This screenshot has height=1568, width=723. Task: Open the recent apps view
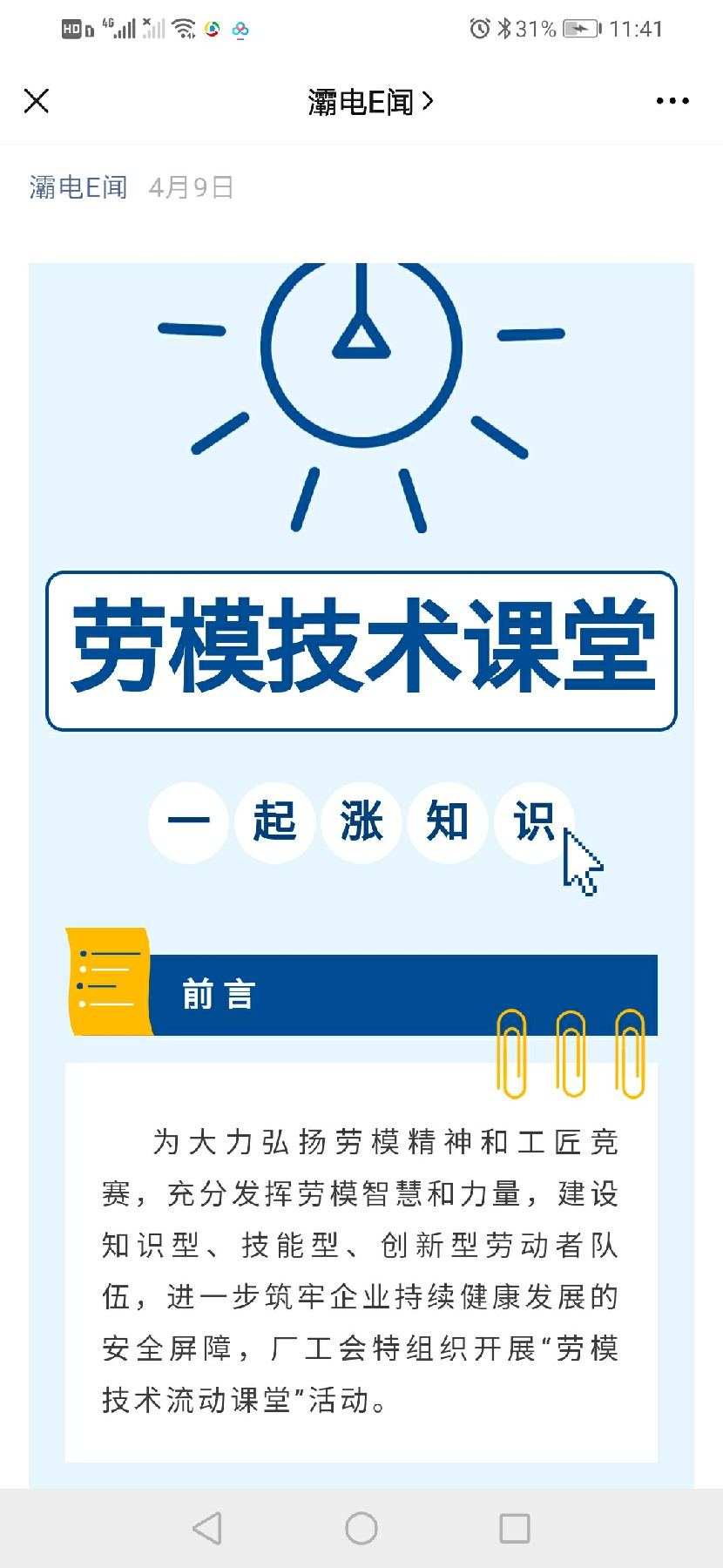[515, 1528]
